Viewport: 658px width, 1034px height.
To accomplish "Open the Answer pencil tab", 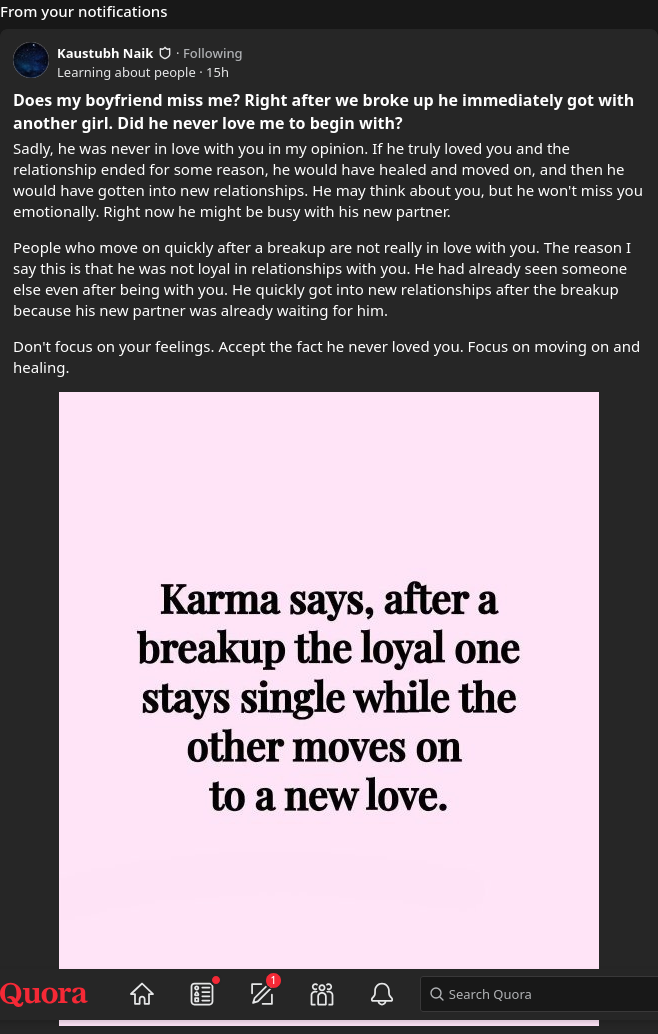I will click(x=262, y=994).
